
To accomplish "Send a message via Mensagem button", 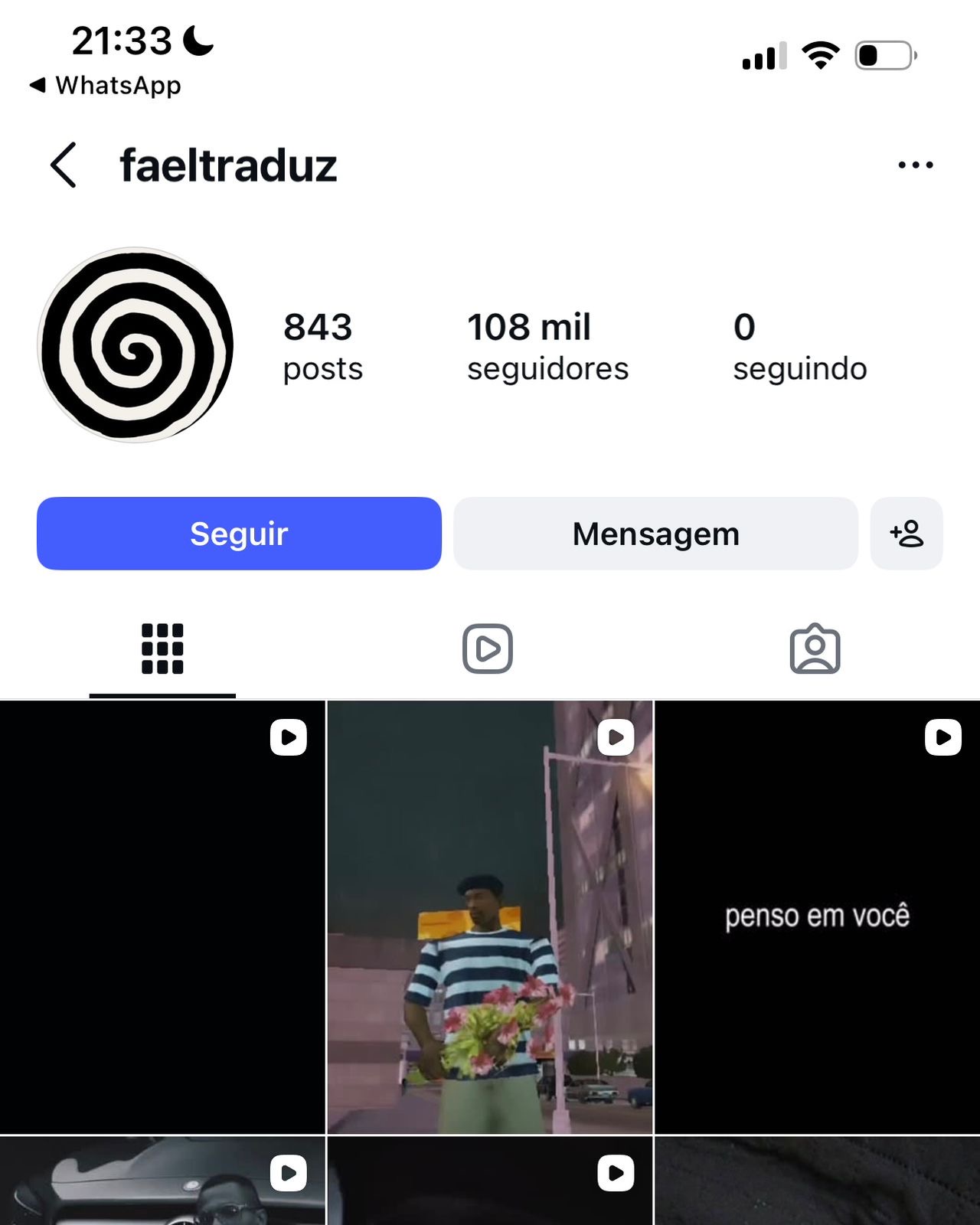I will (655, 534).
